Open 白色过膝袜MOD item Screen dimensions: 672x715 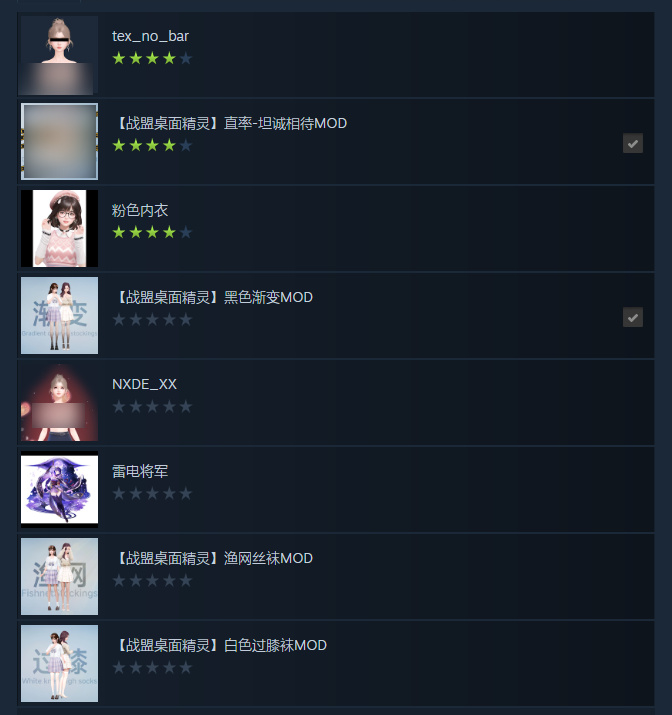tap(220, 645)
